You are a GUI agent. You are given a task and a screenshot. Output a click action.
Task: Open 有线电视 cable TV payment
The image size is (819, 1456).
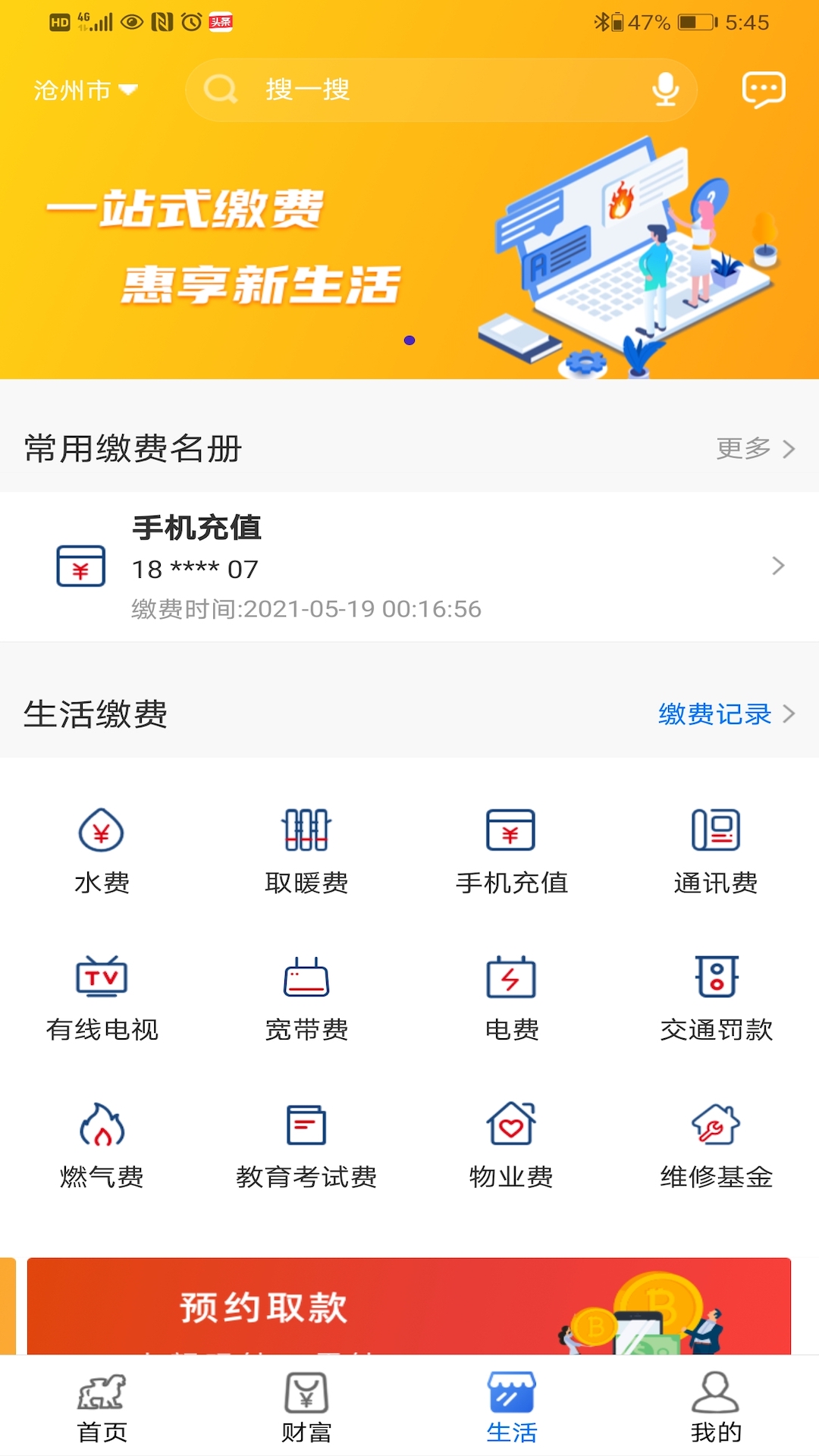click(x=102, y=998)
